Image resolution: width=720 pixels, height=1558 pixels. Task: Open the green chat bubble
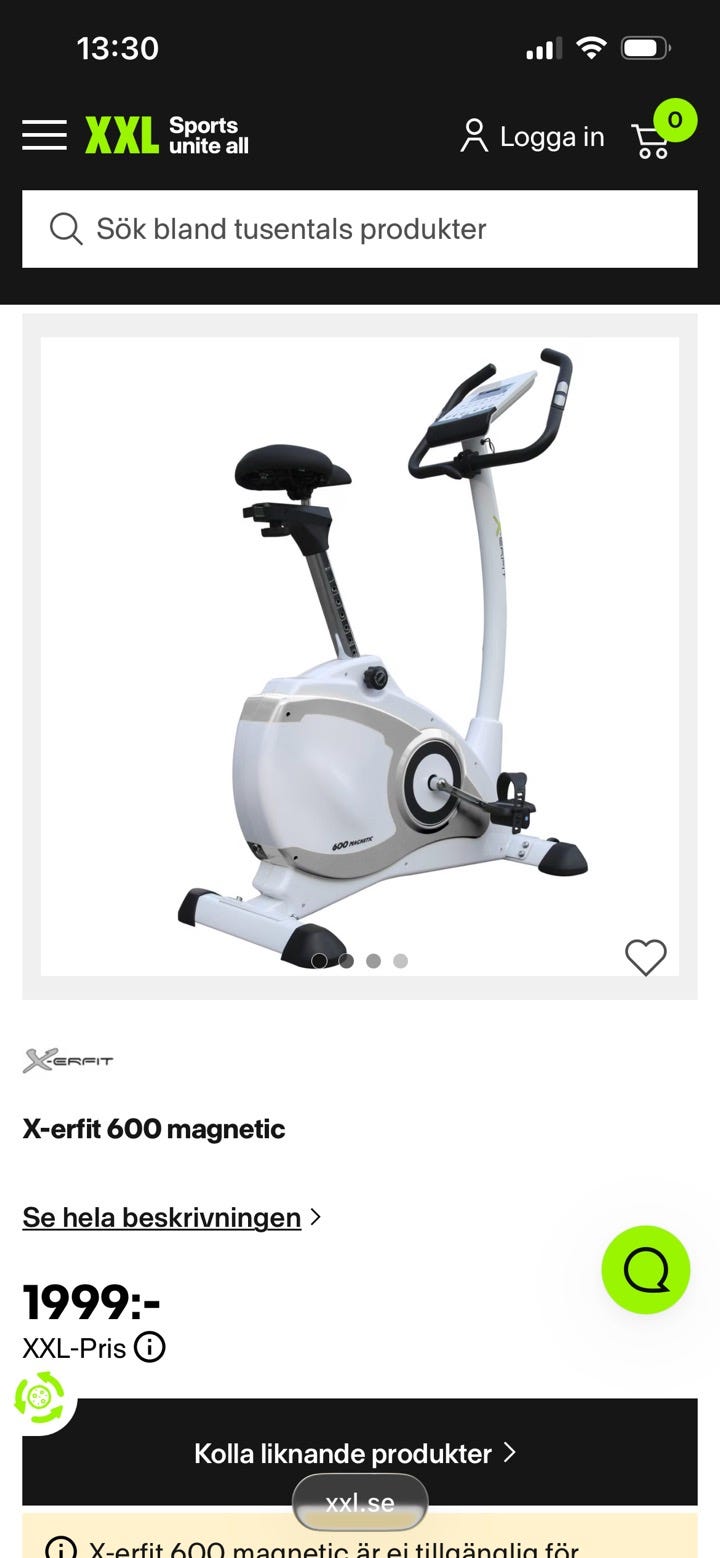pos(645,1270)
